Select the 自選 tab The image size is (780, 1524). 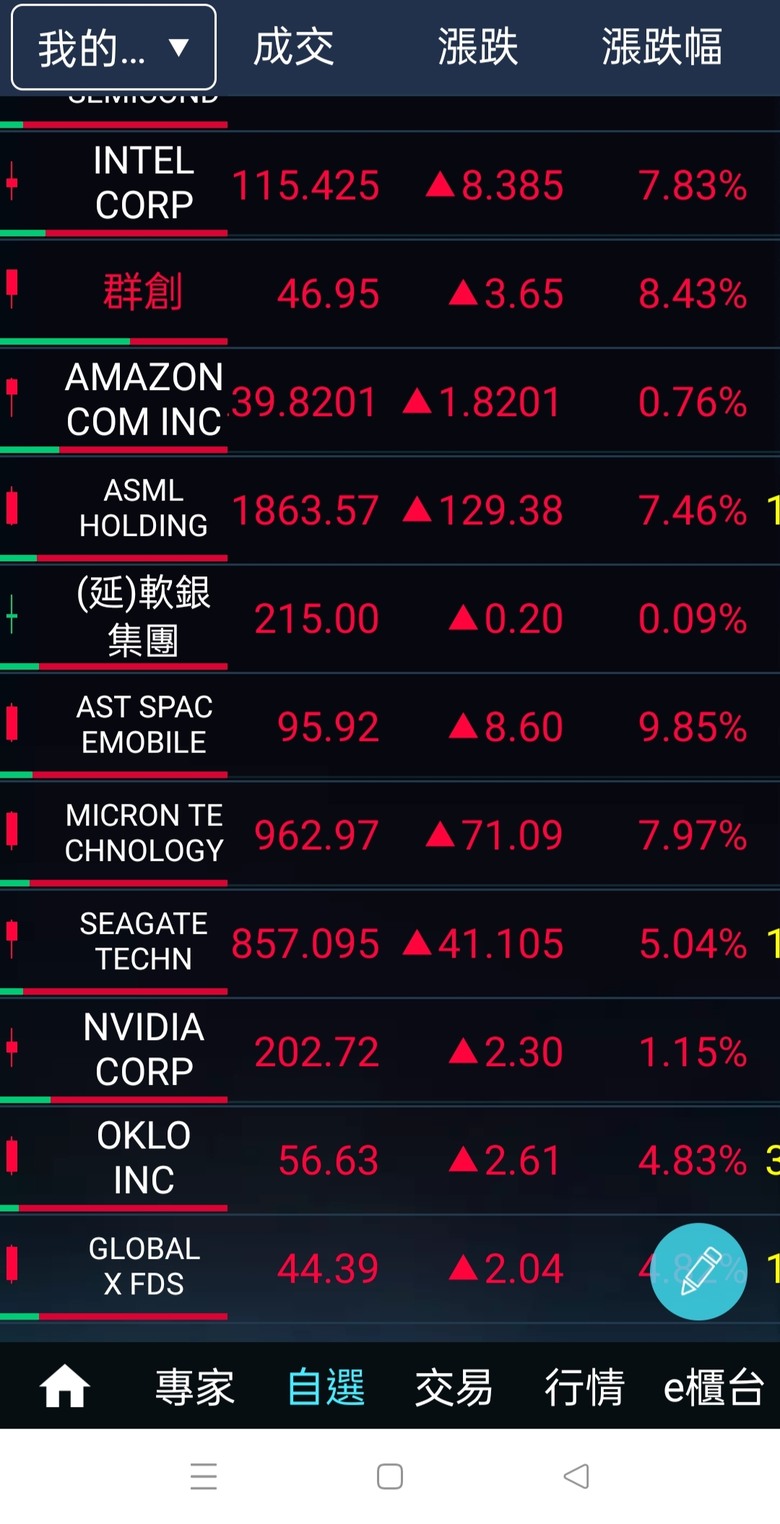[x=326, y=1387]
